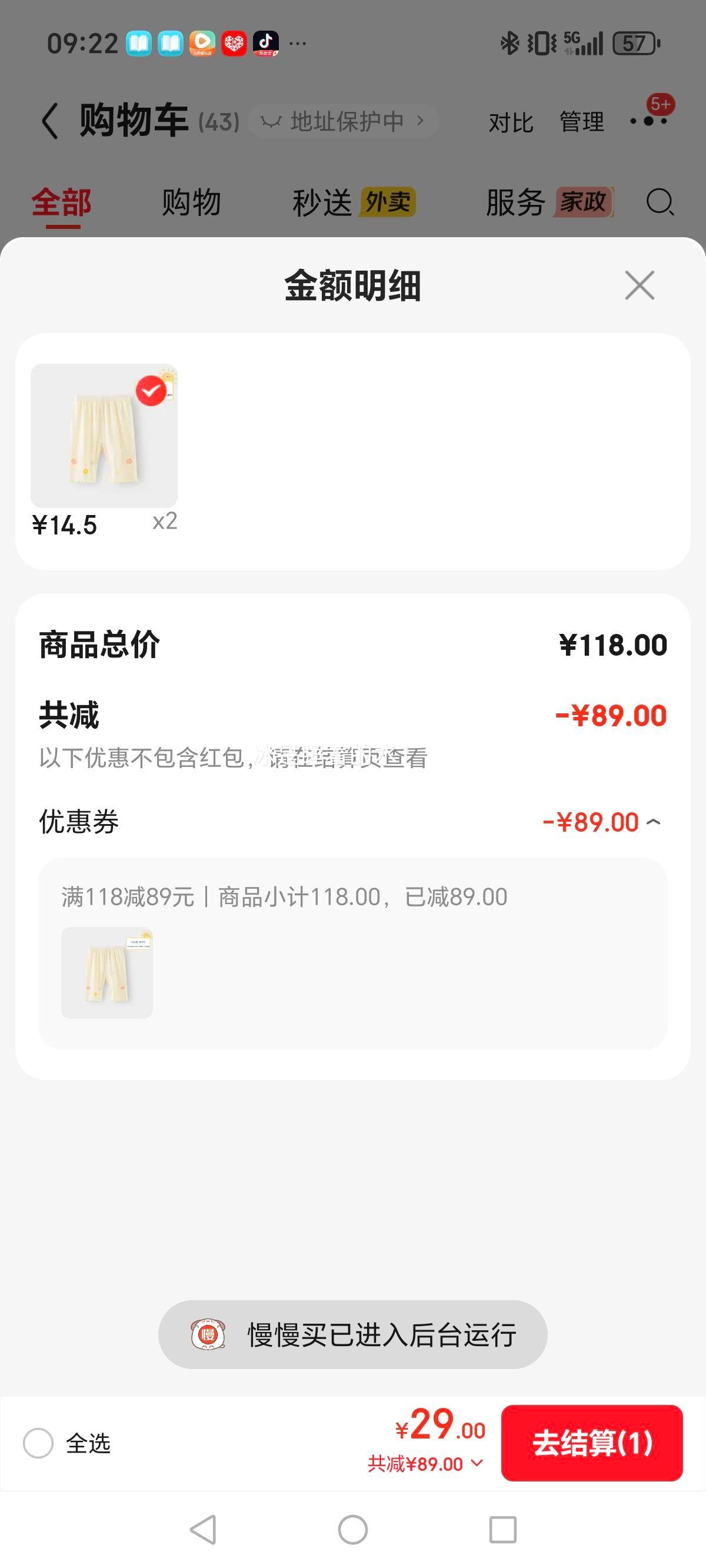Toggle the 全选 select-all checkbox
Viewport: 706px width, 1568px height.
38,1443
